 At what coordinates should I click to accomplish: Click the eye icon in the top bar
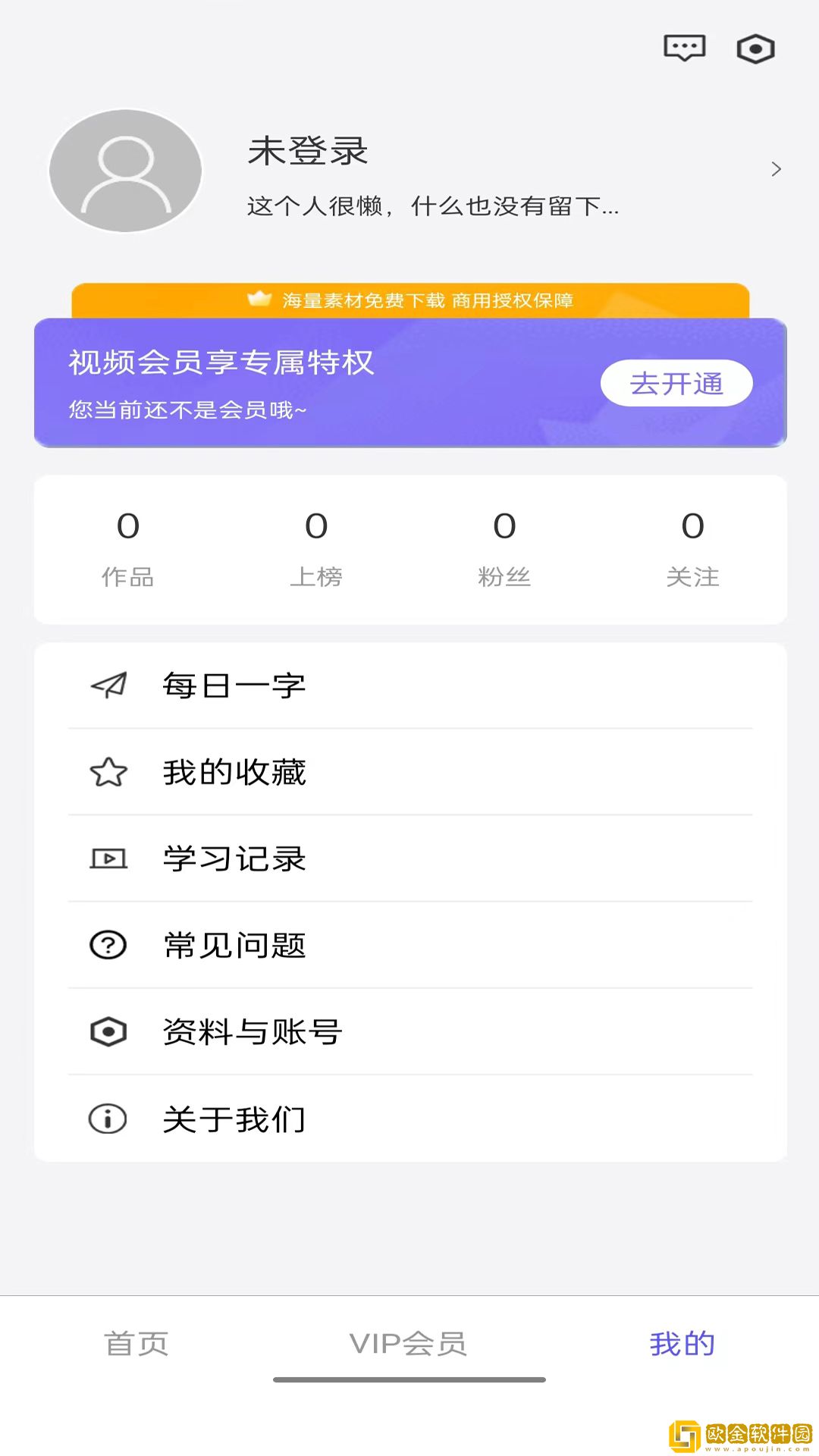coord(755,48)
